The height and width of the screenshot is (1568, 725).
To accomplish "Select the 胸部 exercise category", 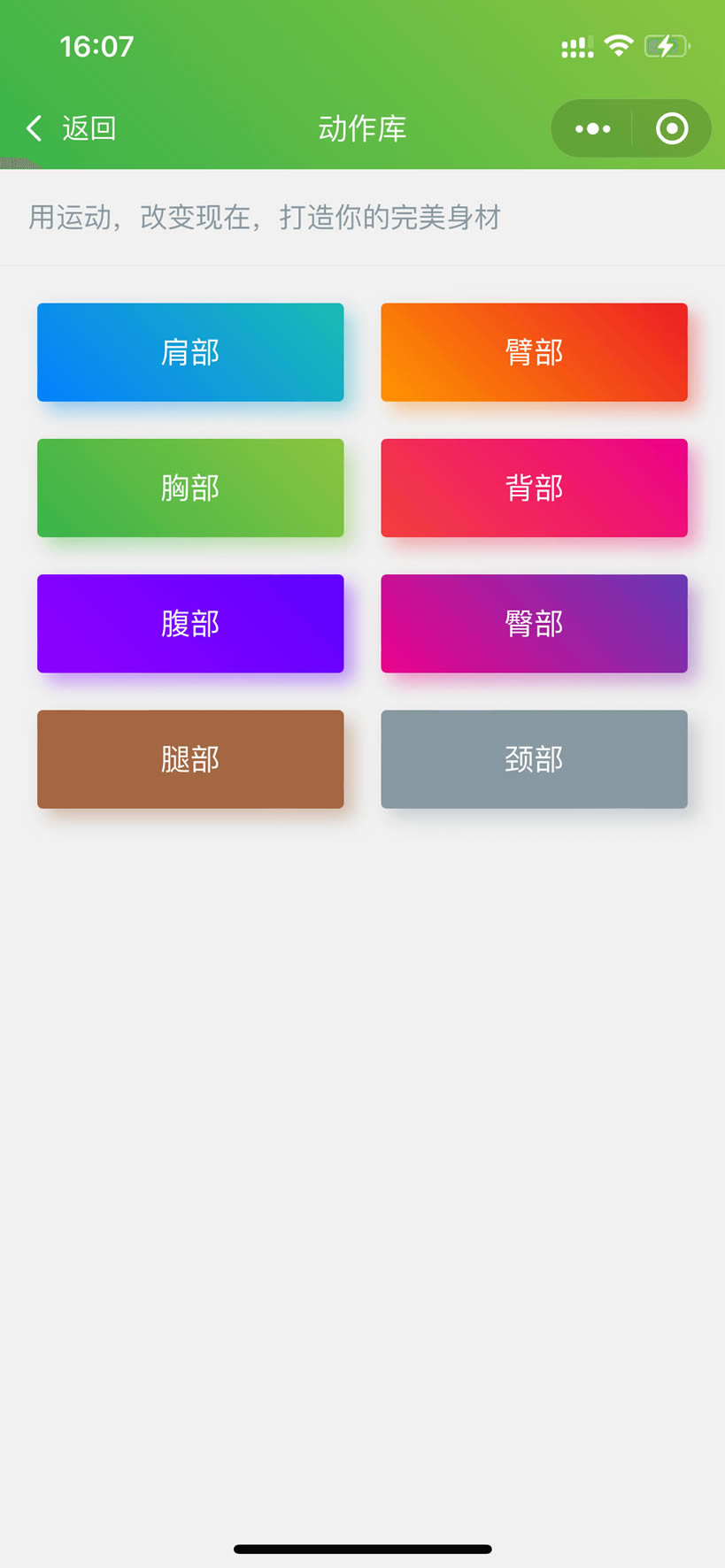I will (190, 488).
